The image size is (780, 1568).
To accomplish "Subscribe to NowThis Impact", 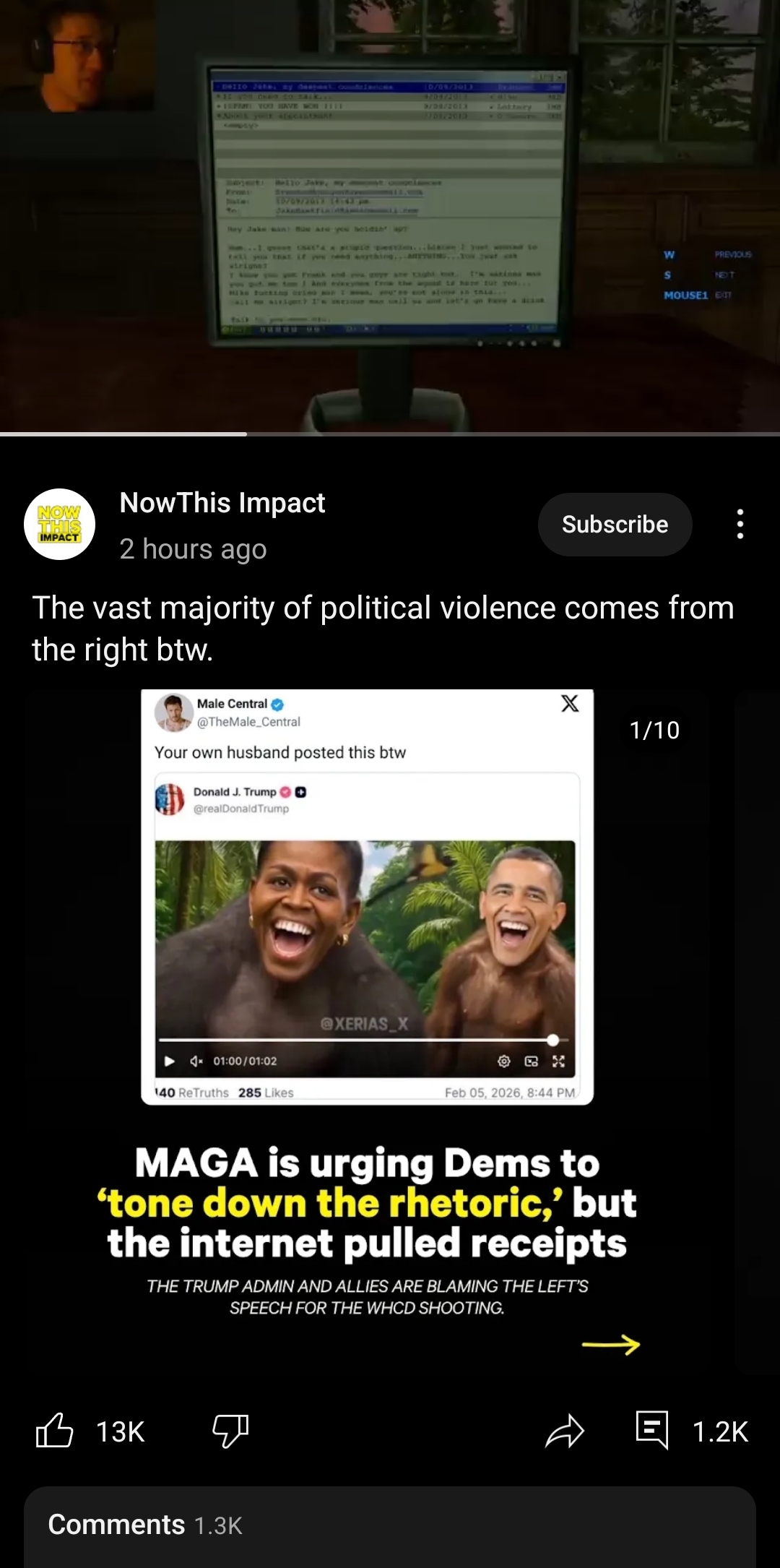I will tap(615, 525).
